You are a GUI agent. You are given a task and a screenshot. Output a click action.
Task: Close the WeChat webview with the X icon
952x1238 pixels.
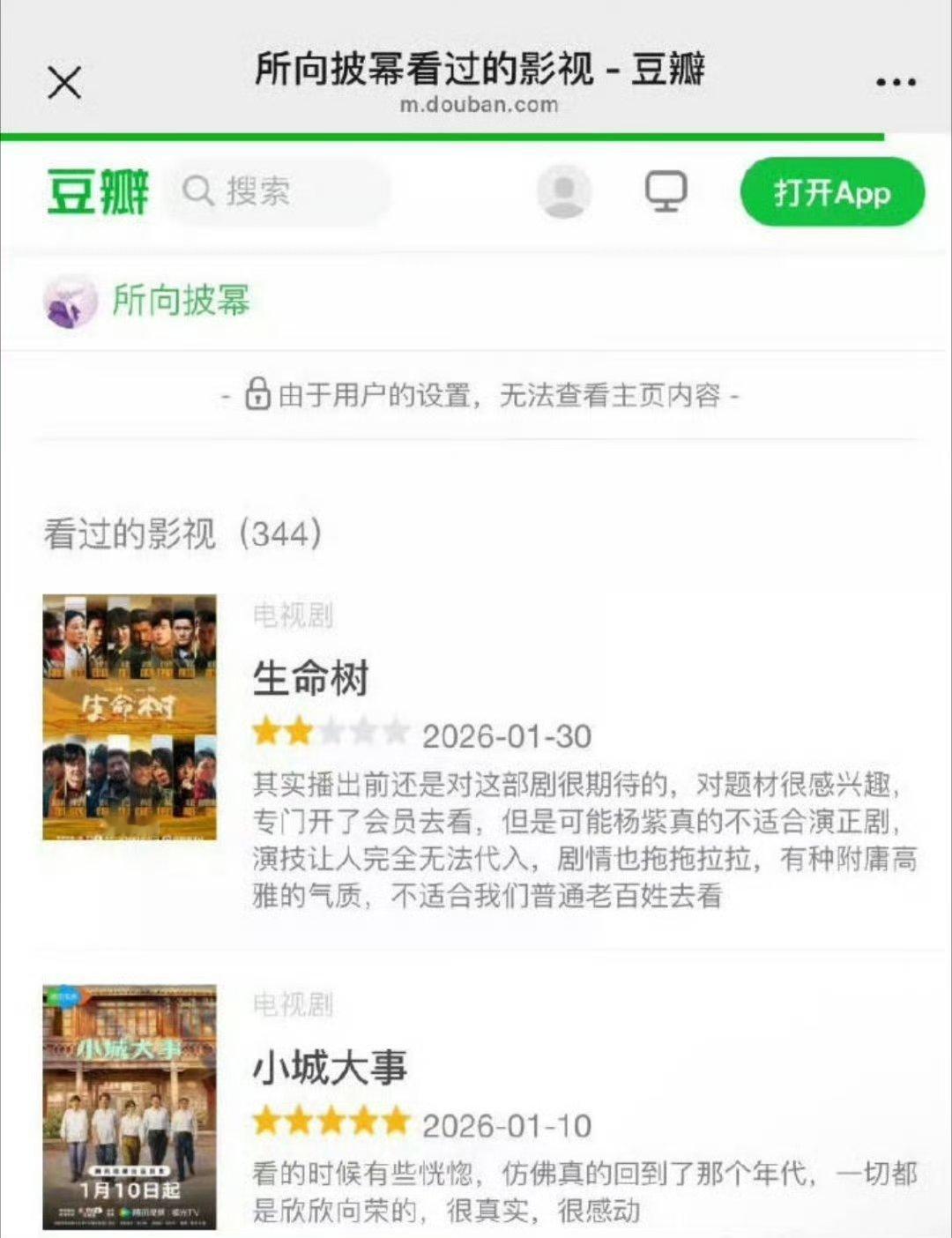pos(62,82)
